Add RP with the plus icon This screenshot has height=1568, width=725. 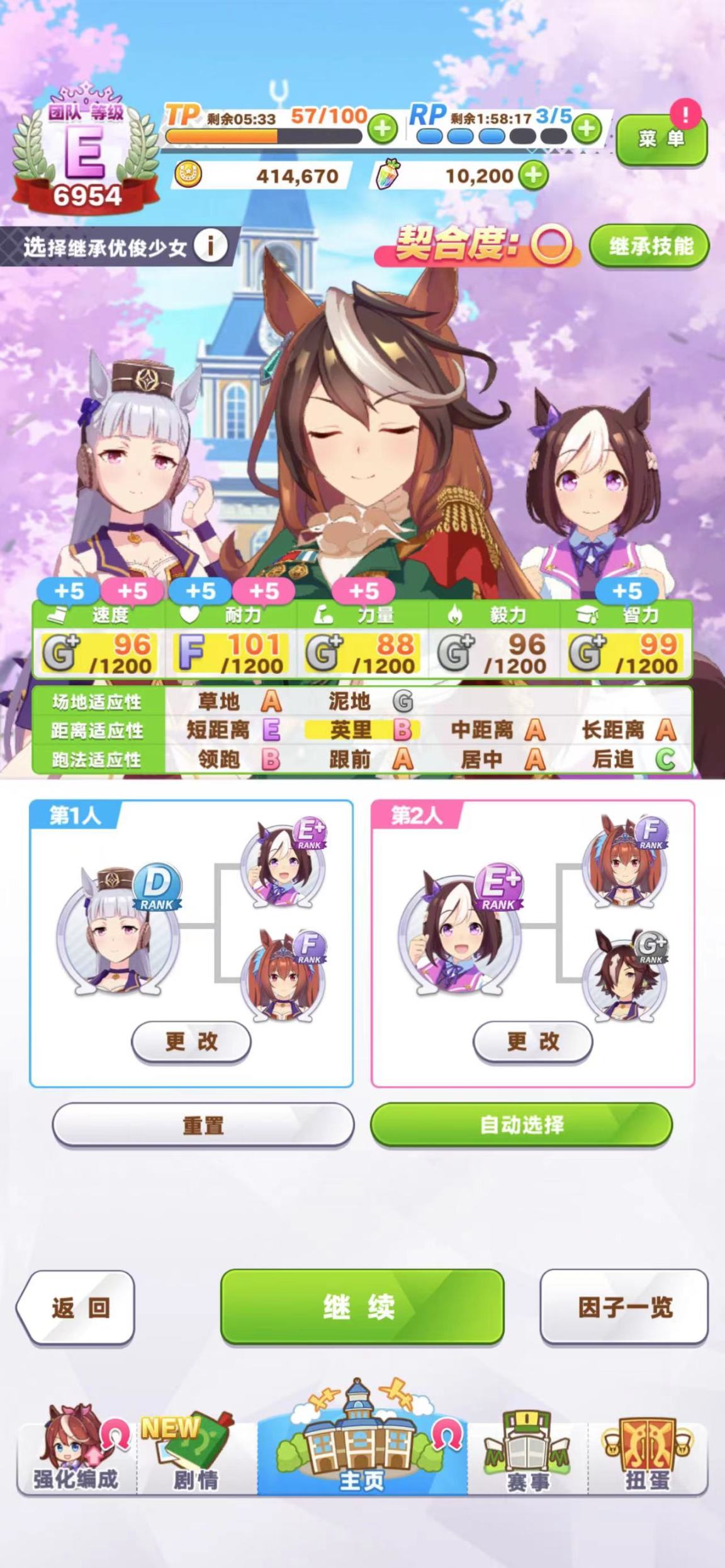(587, 129)
